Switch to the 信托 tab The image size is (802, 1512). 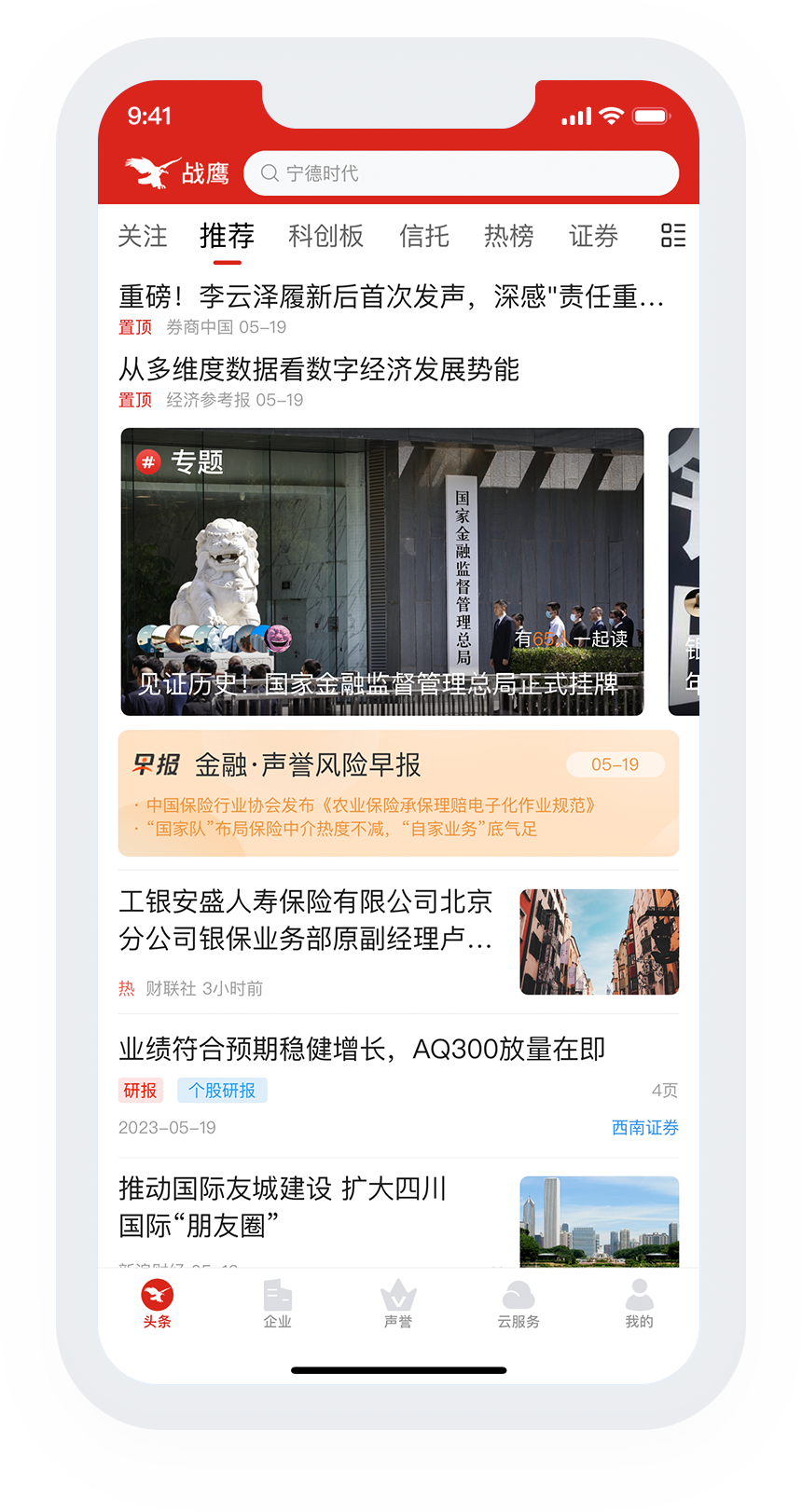(x=424, y=236)
